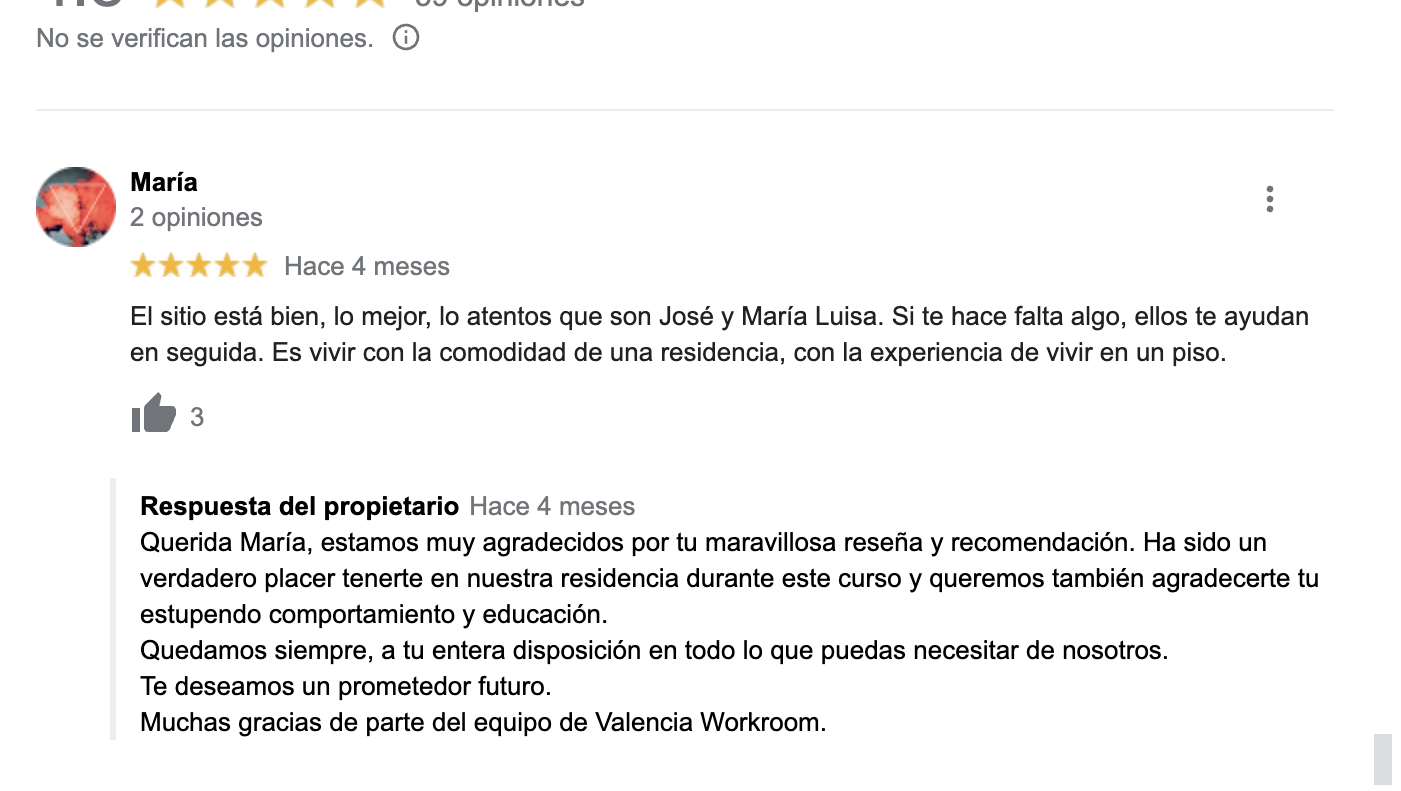The height and width of the screenshot is (791, 1401).
Task: Open reviewer María's name link
Action: click(x=163, y=182)
